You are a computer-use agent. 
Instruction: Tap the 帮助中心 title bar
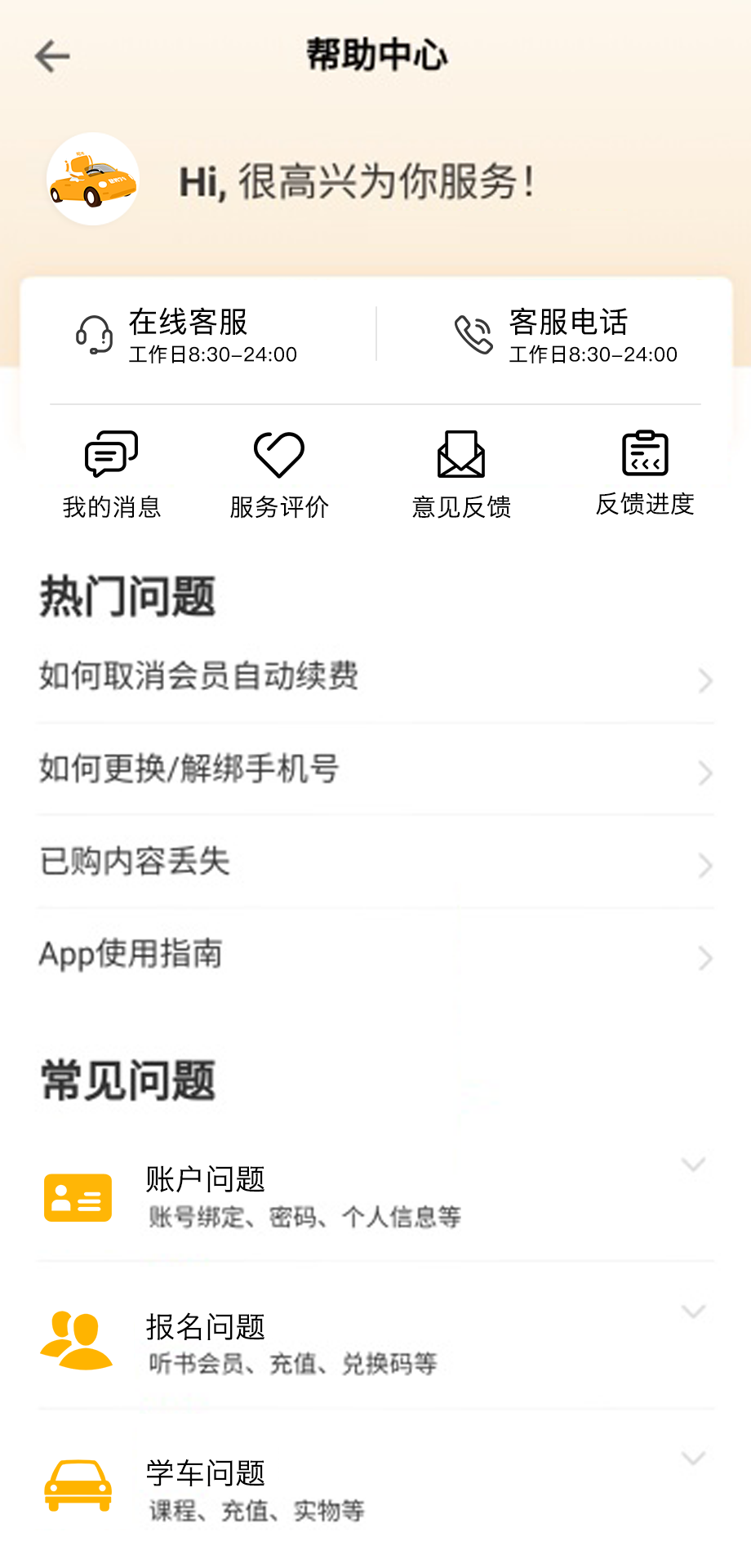click(x=375, y=56)
